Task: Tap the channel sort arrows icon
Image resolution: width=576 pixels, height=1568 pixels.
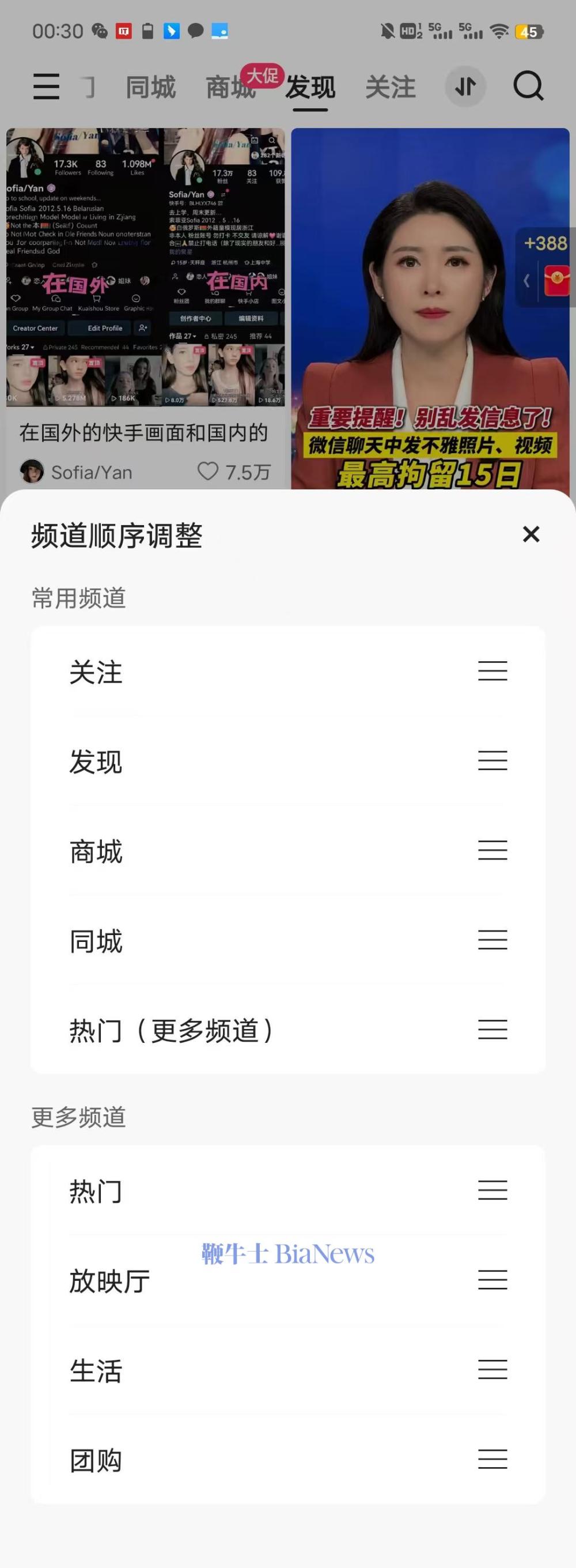Action: (465, 86)
